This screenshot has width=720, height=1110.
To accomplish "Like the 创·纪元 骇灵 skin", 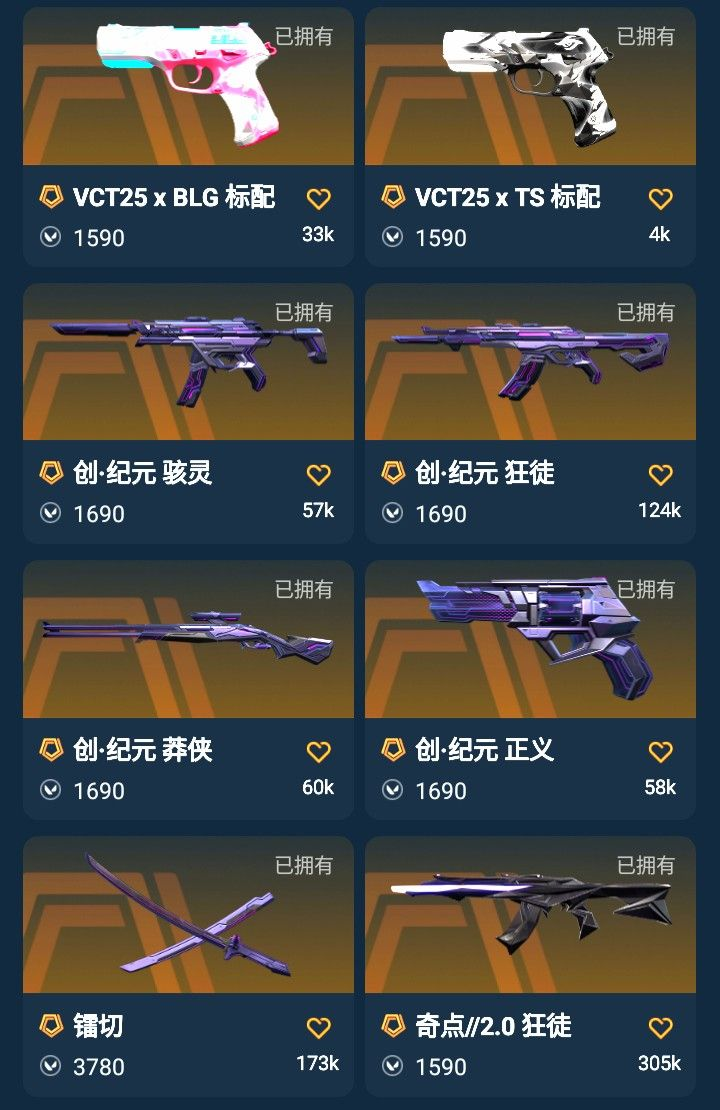I will [x=319, y=475].
